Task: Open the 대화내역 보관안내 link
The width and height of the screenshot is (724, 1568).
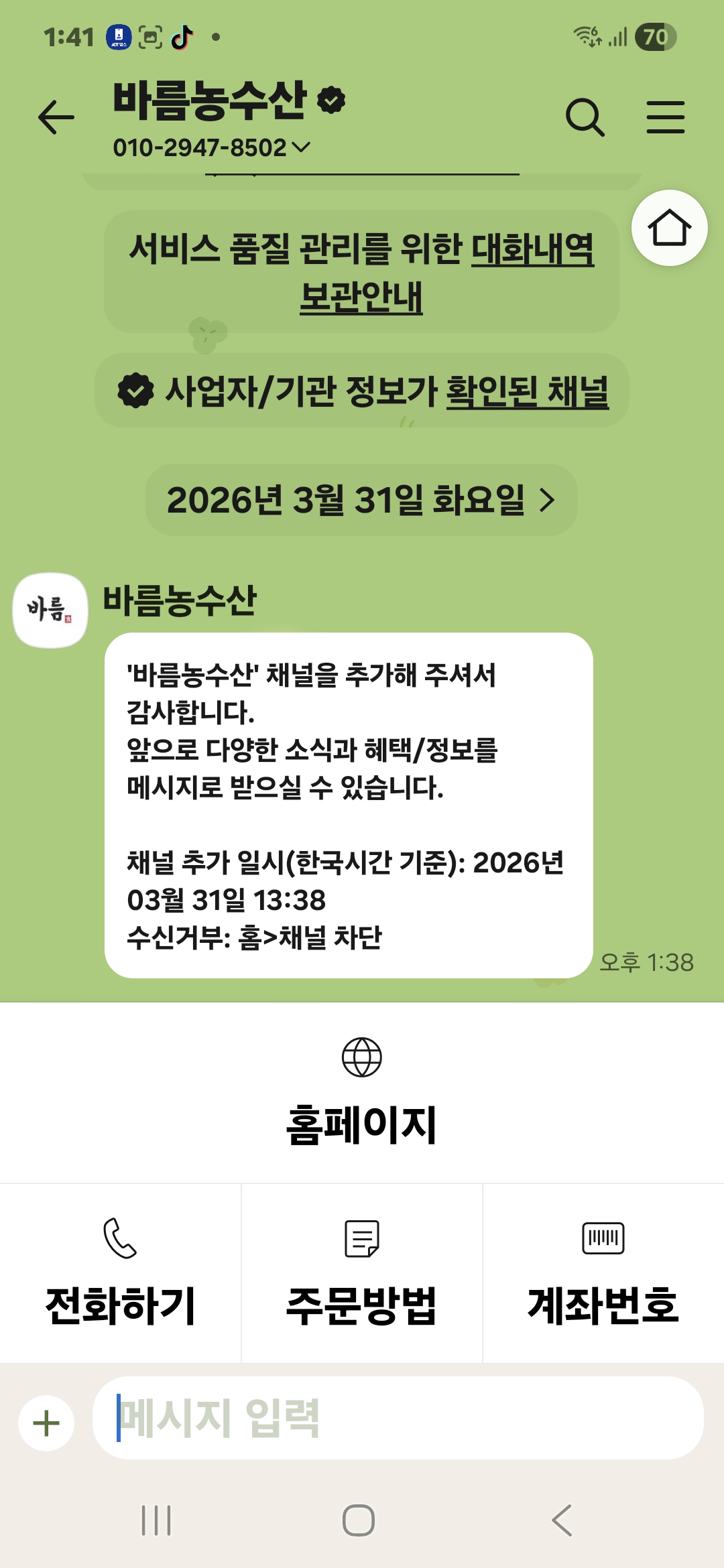Action: [447, 273]
